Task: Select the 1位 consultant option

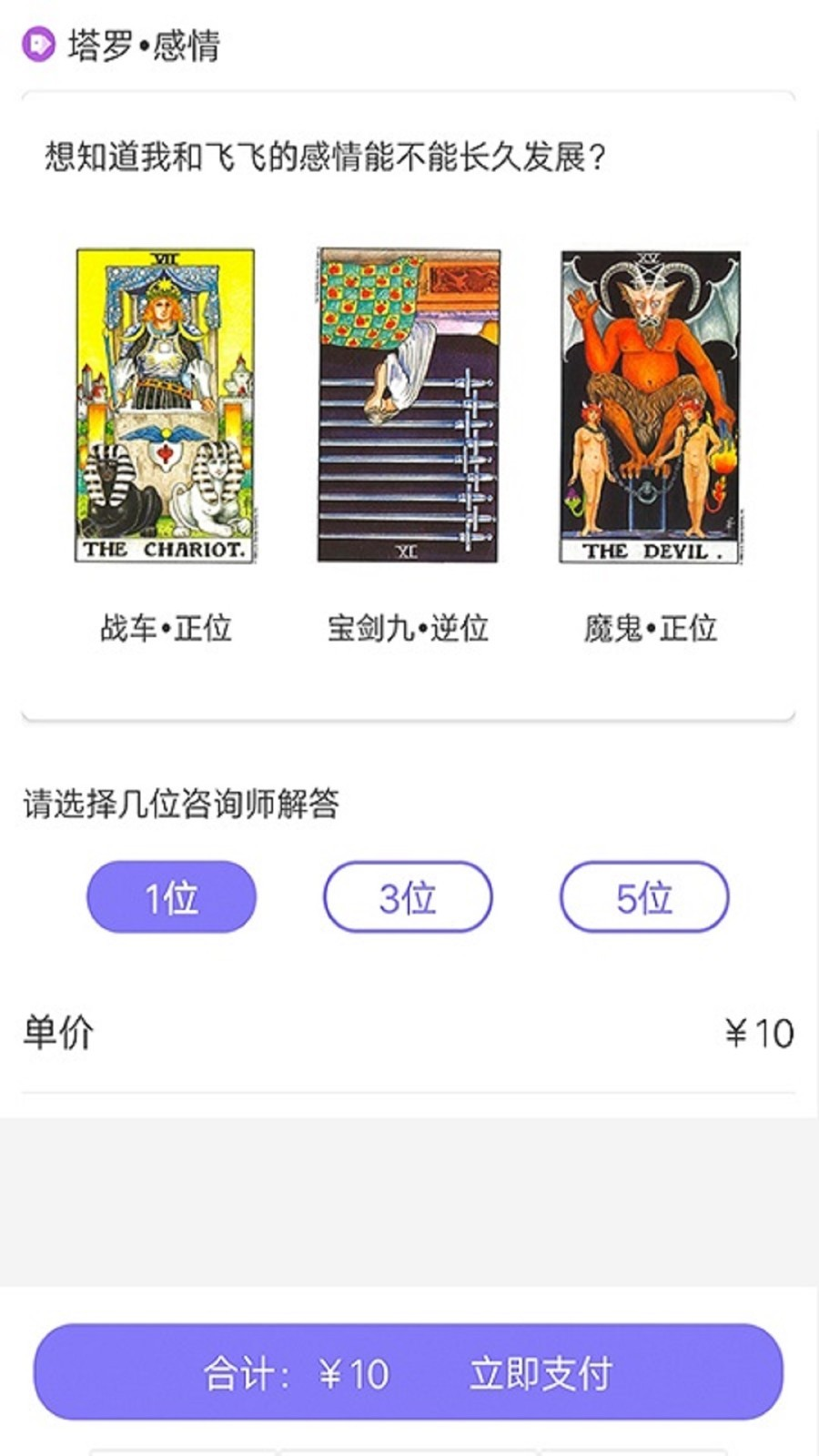Action: (172, 895)
